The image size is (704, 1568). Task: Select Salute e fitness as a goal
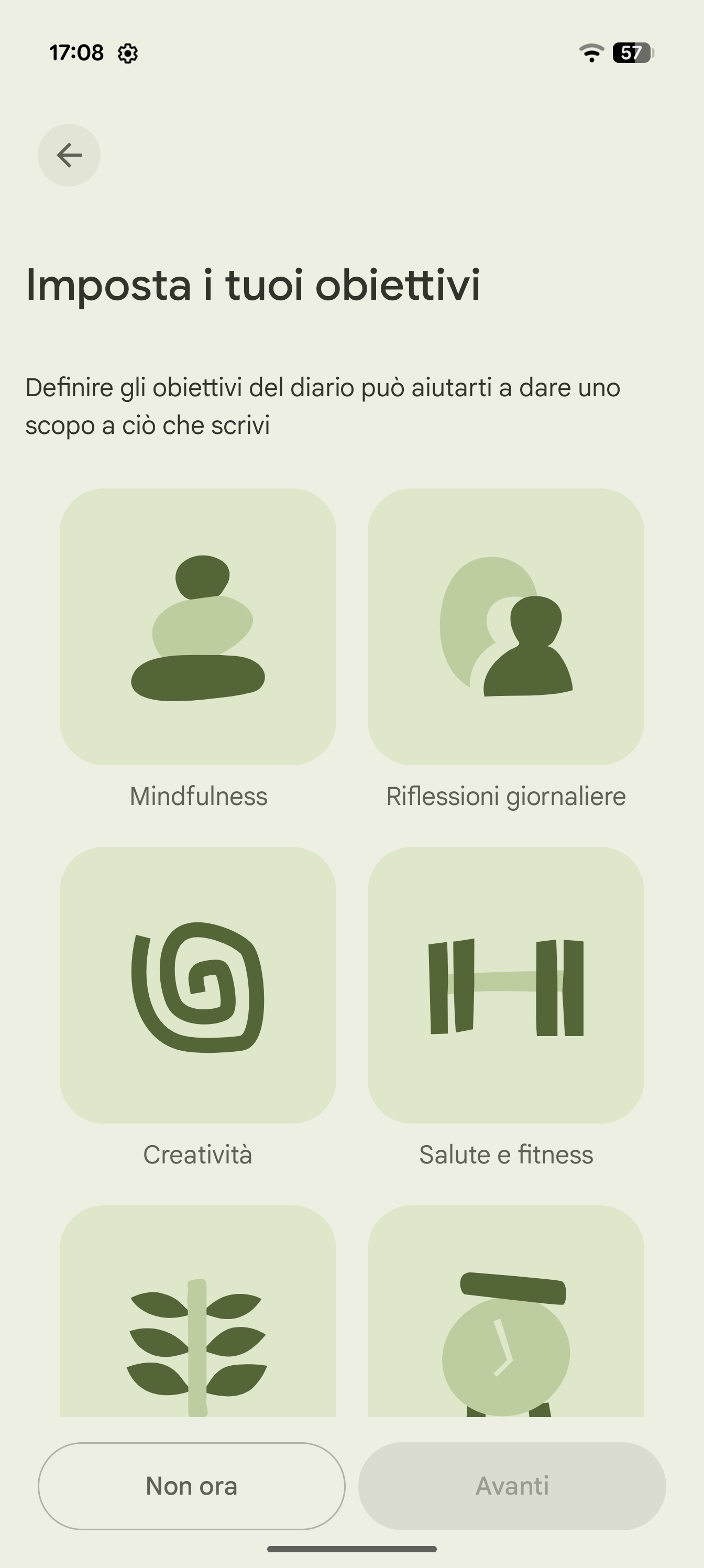pyautogui.click(x=505, y=984)
